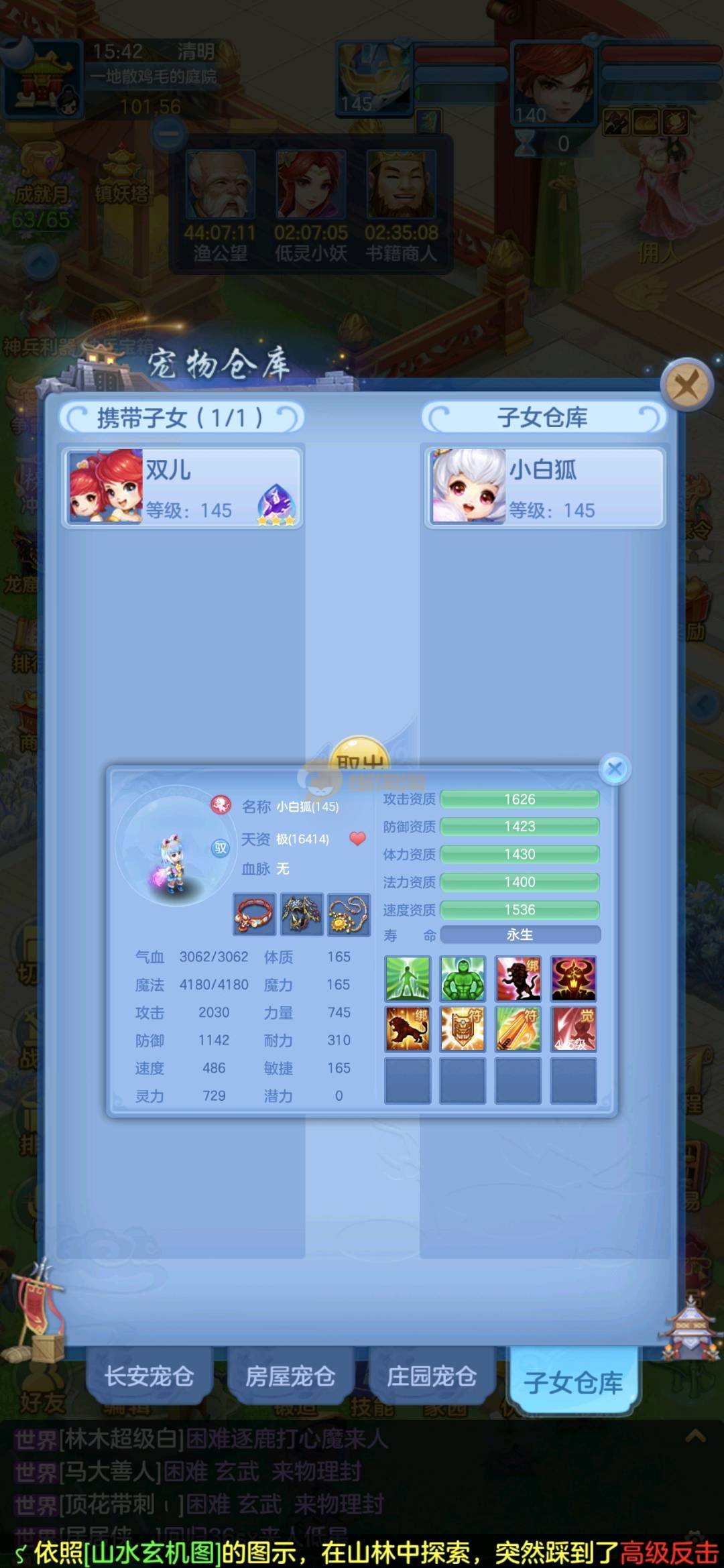Choose 小白狐 in the 子女仓库 list

(544, 487)
